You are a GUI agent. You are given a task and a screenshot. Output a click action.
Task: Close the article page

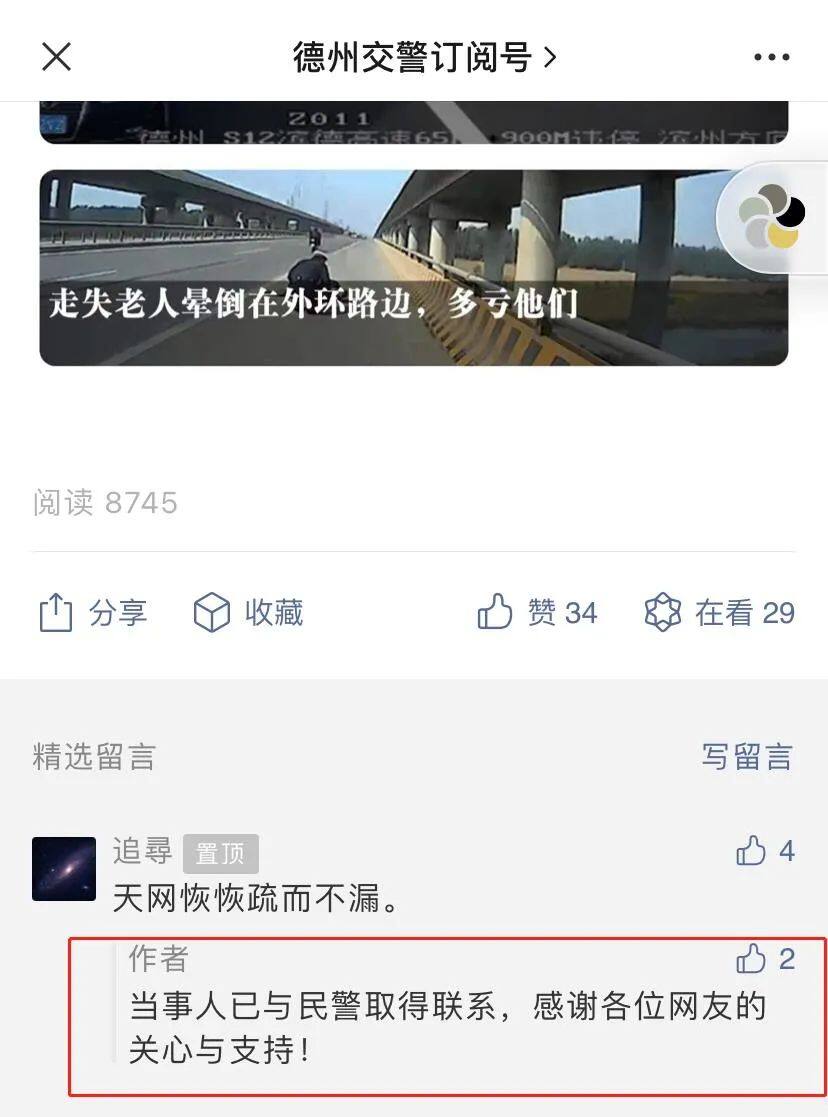coord(57,57)
